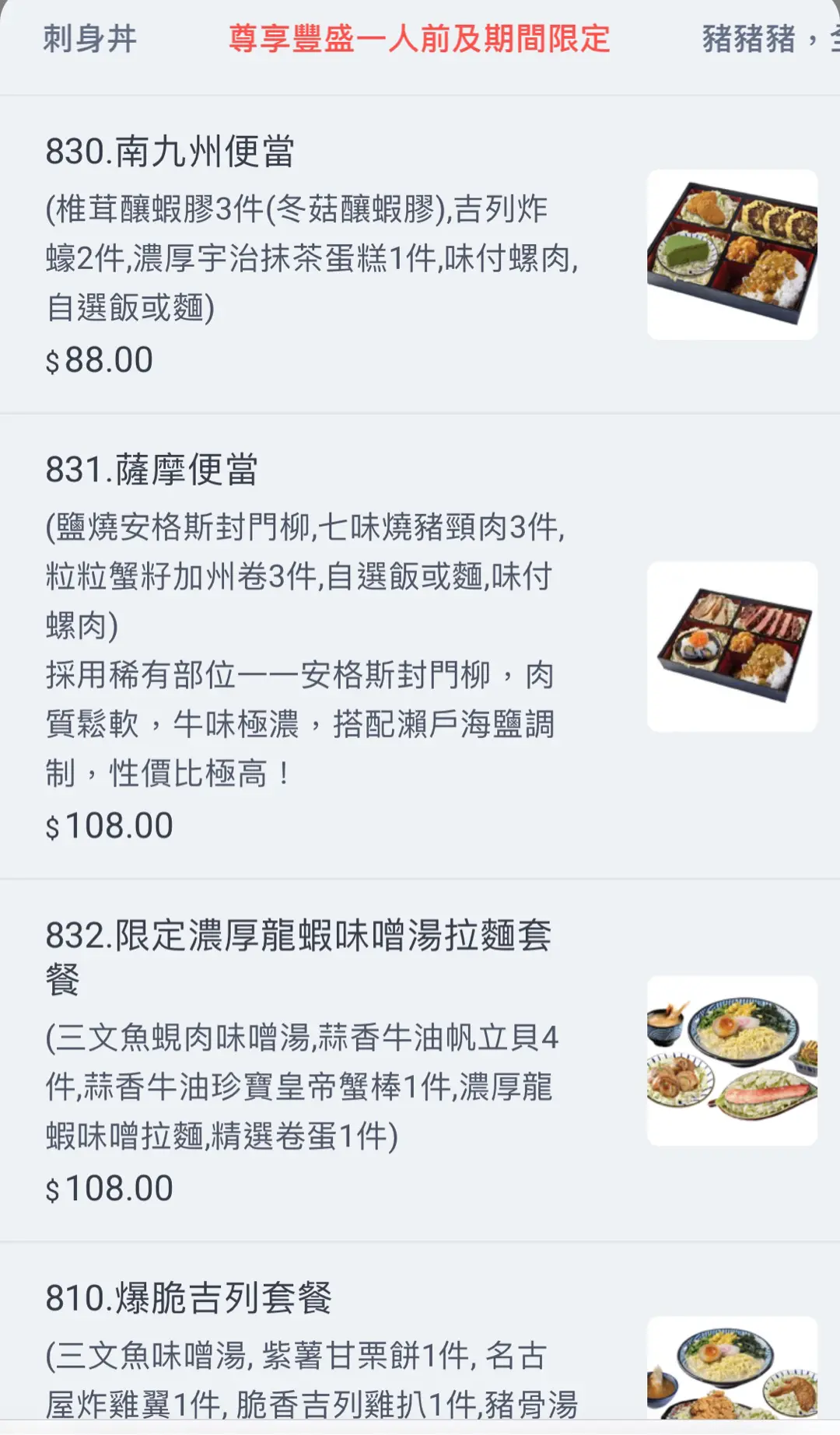Open item 830.南九州便當

[x=170, y=152]
